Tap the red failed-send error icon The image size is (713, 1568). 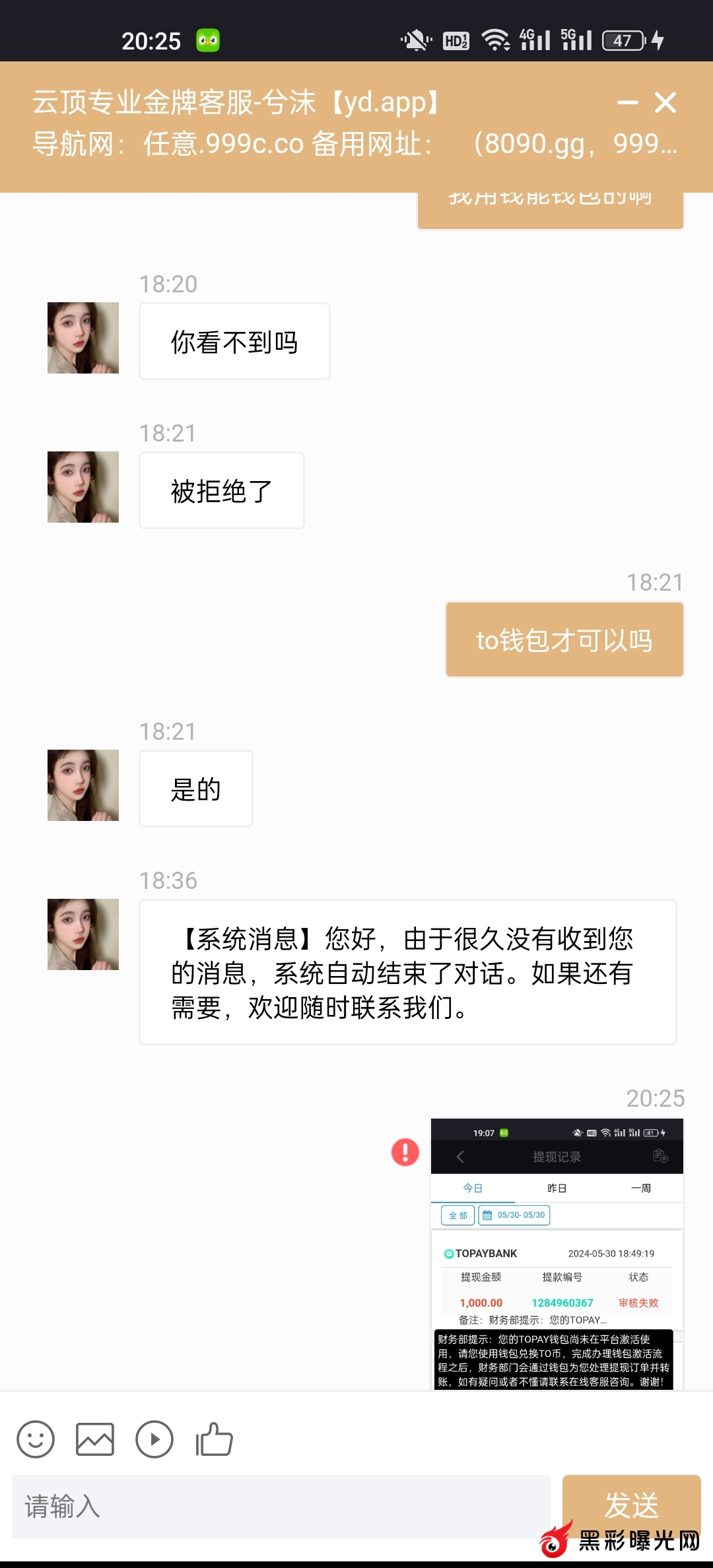[405, 1152]
